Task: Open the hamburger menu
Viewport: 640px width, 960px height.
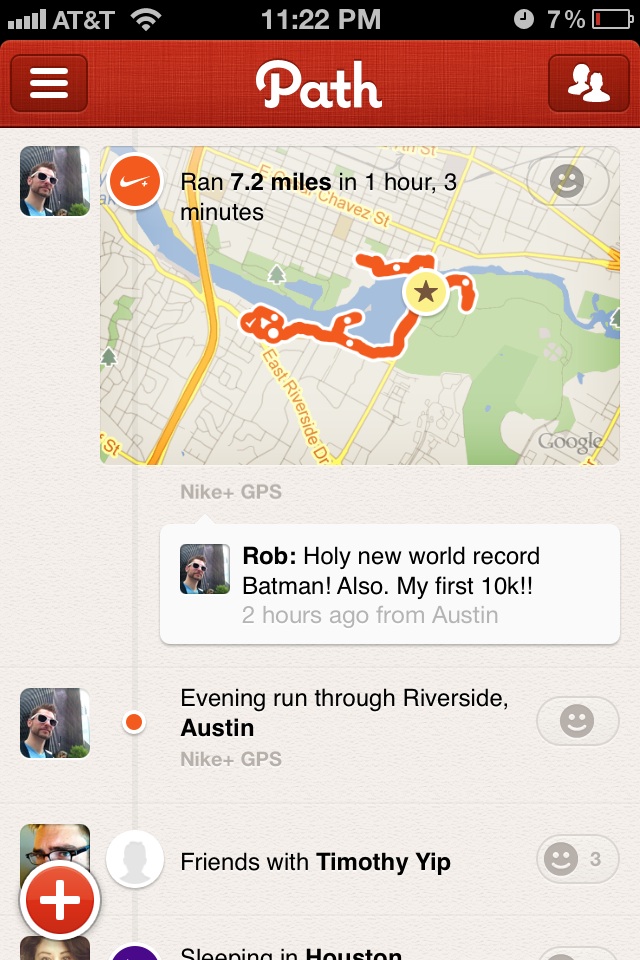Action: (x=49, y=83)
